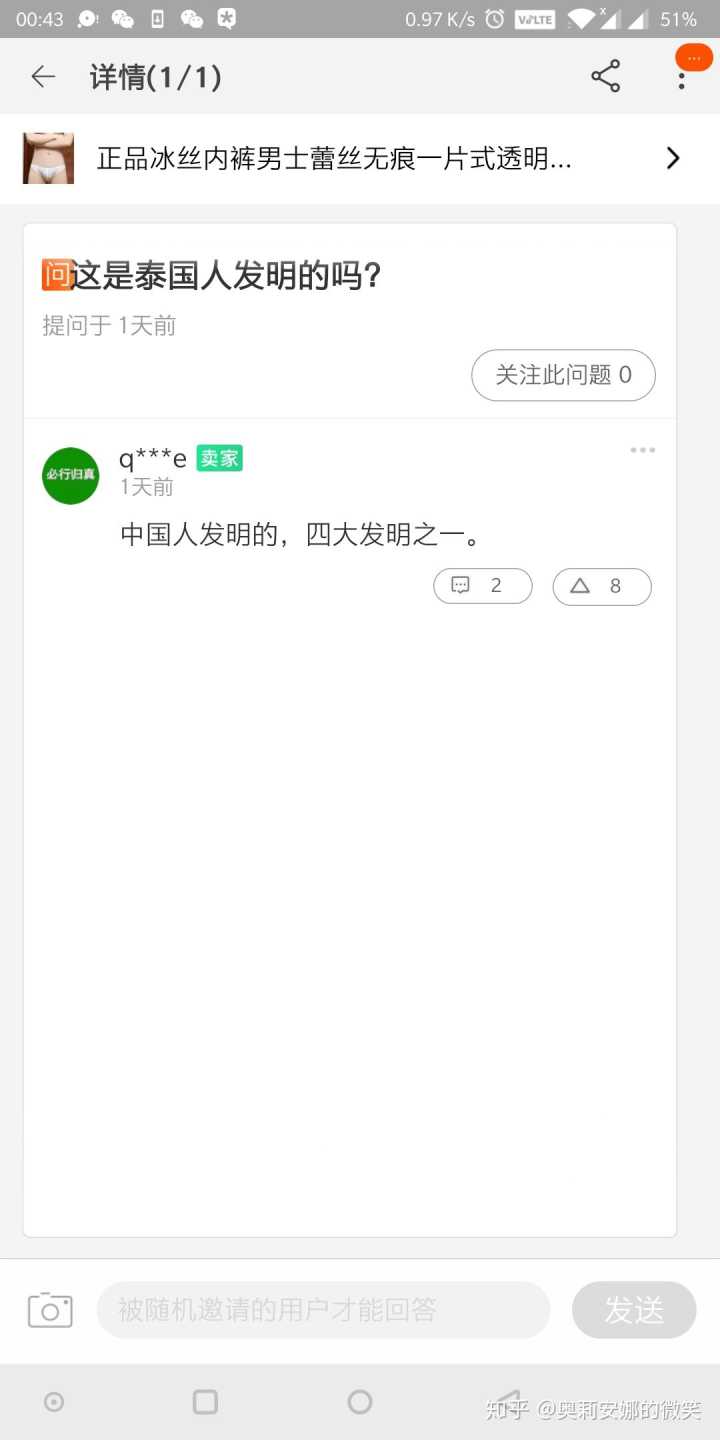Open the camera to attach a photo
The width and height of the screenshot is (720, 1440).
[50, 1310]
